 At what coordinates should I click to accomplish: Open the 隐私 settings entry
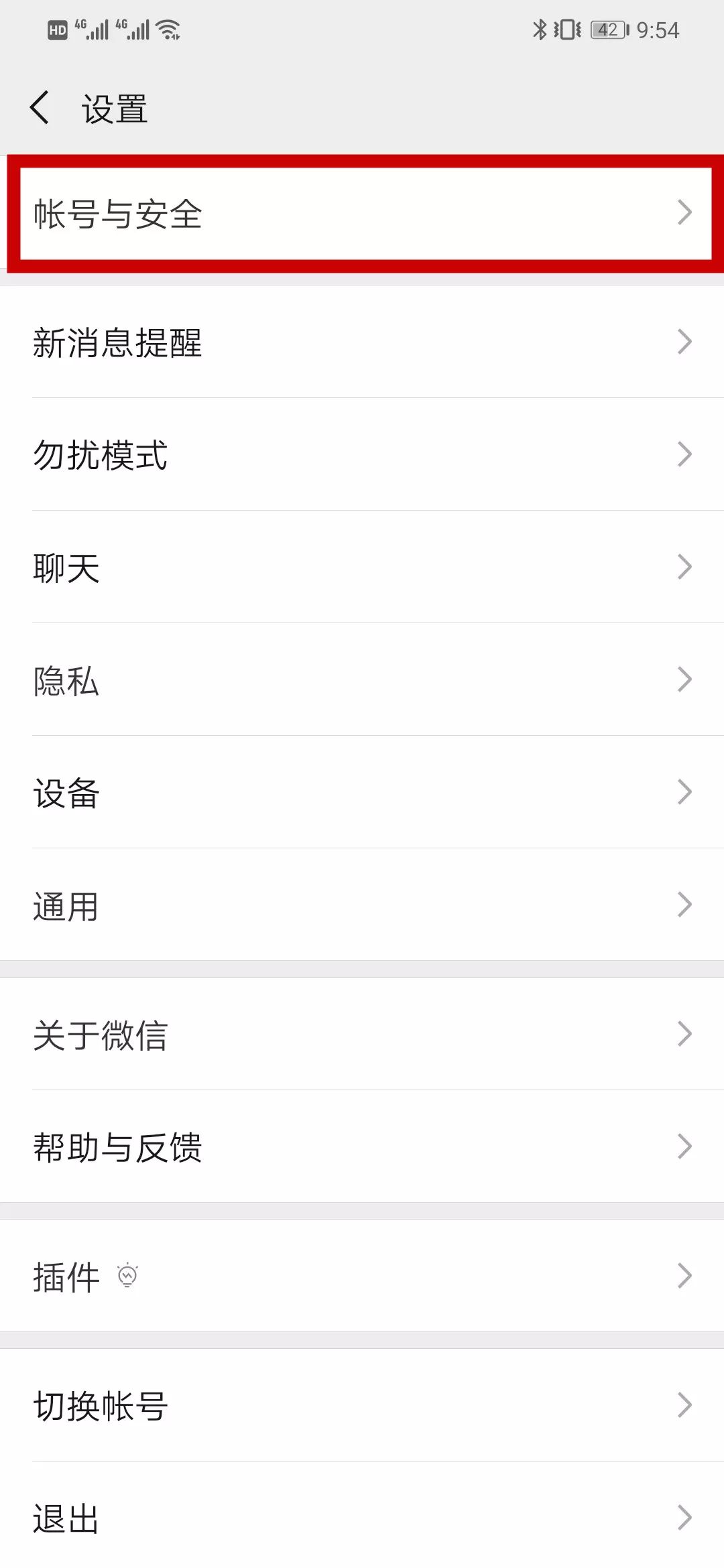click(362, 681)
